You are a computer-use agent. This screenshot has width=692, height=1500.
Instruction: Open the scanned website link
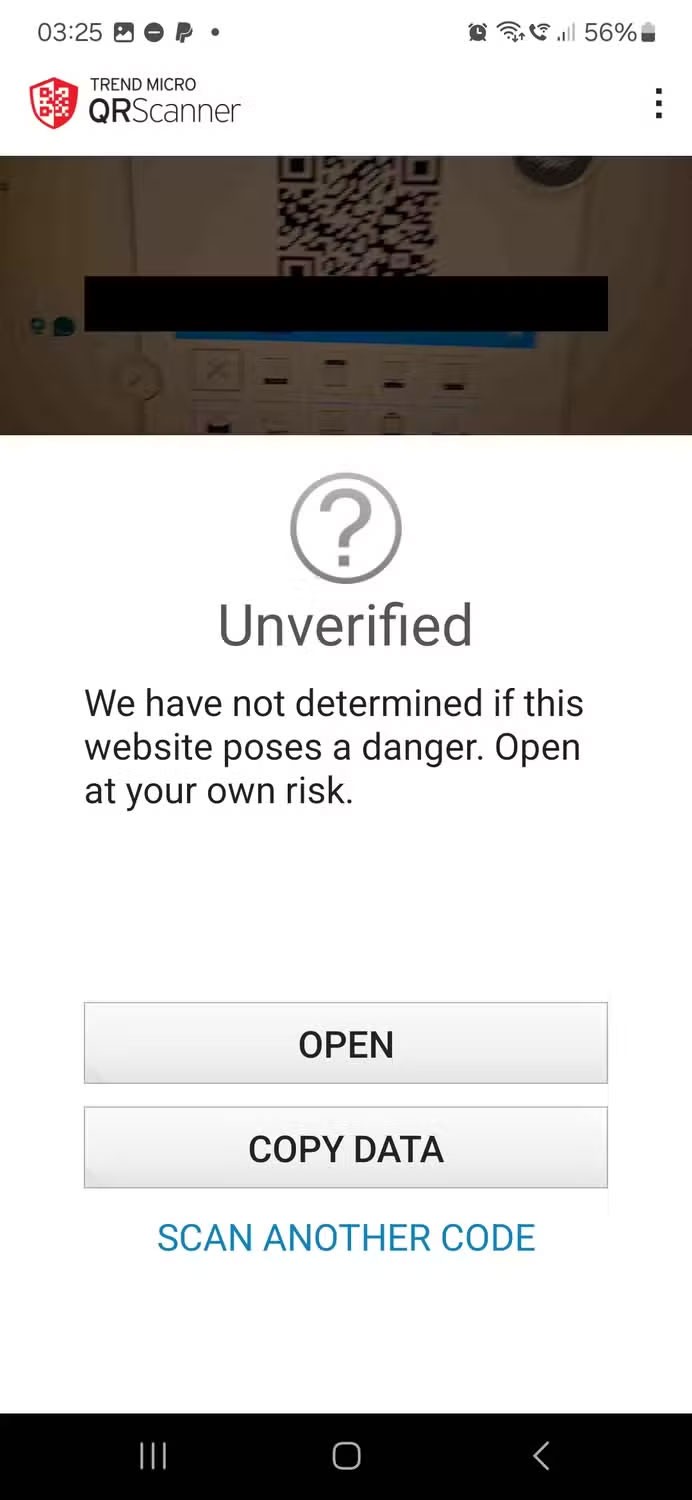click(345, 1043)
